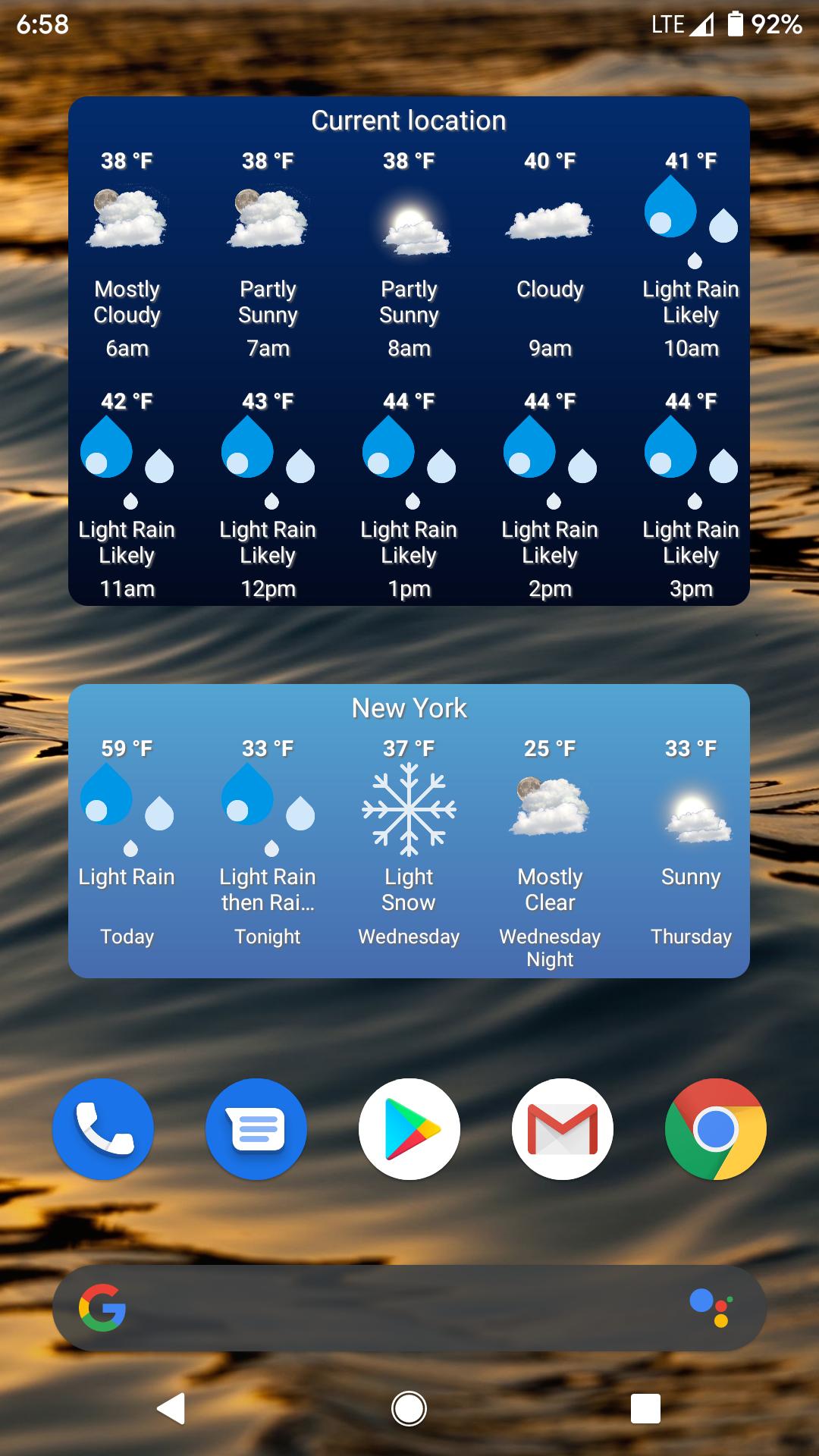Launch Chrome browser
The width and height of the screenshot is (819, 1456).
[x=714, y=1128]
